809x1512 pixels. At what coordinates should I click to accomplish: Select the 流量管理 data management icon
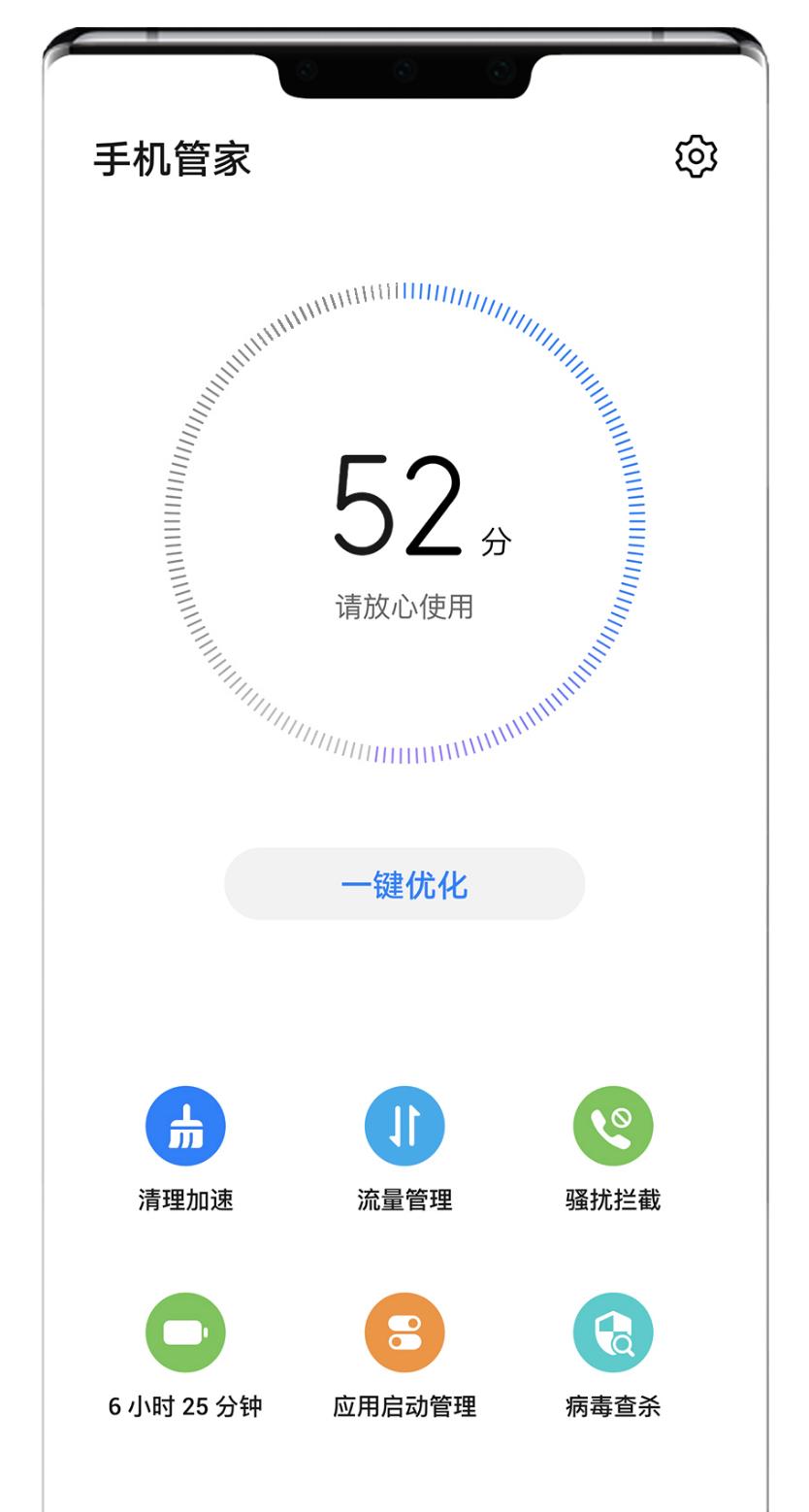404,1124
